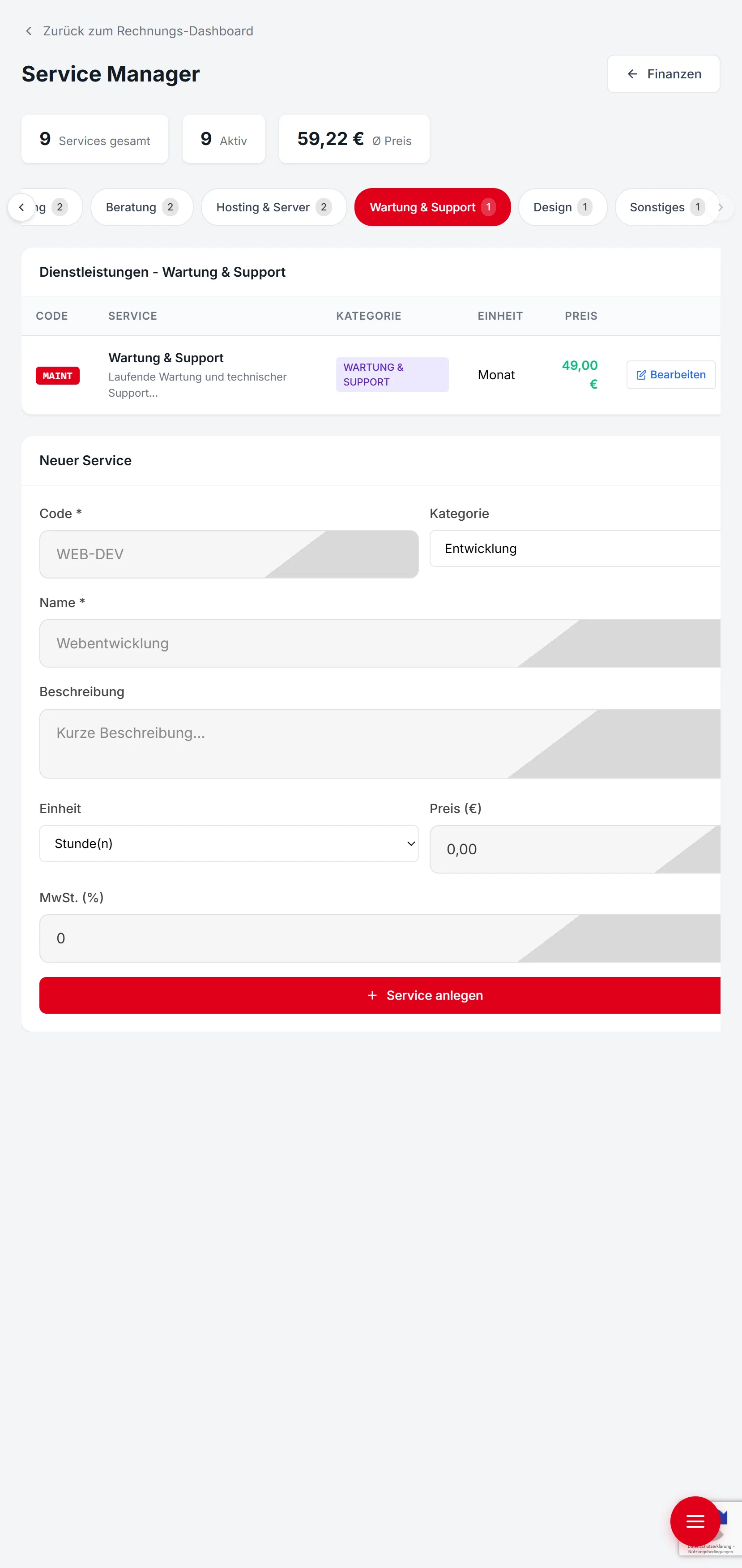Viewport: 742px width, 1568px height.
Task: Switch to the Design category chip
Action: [x=562, y=207]
